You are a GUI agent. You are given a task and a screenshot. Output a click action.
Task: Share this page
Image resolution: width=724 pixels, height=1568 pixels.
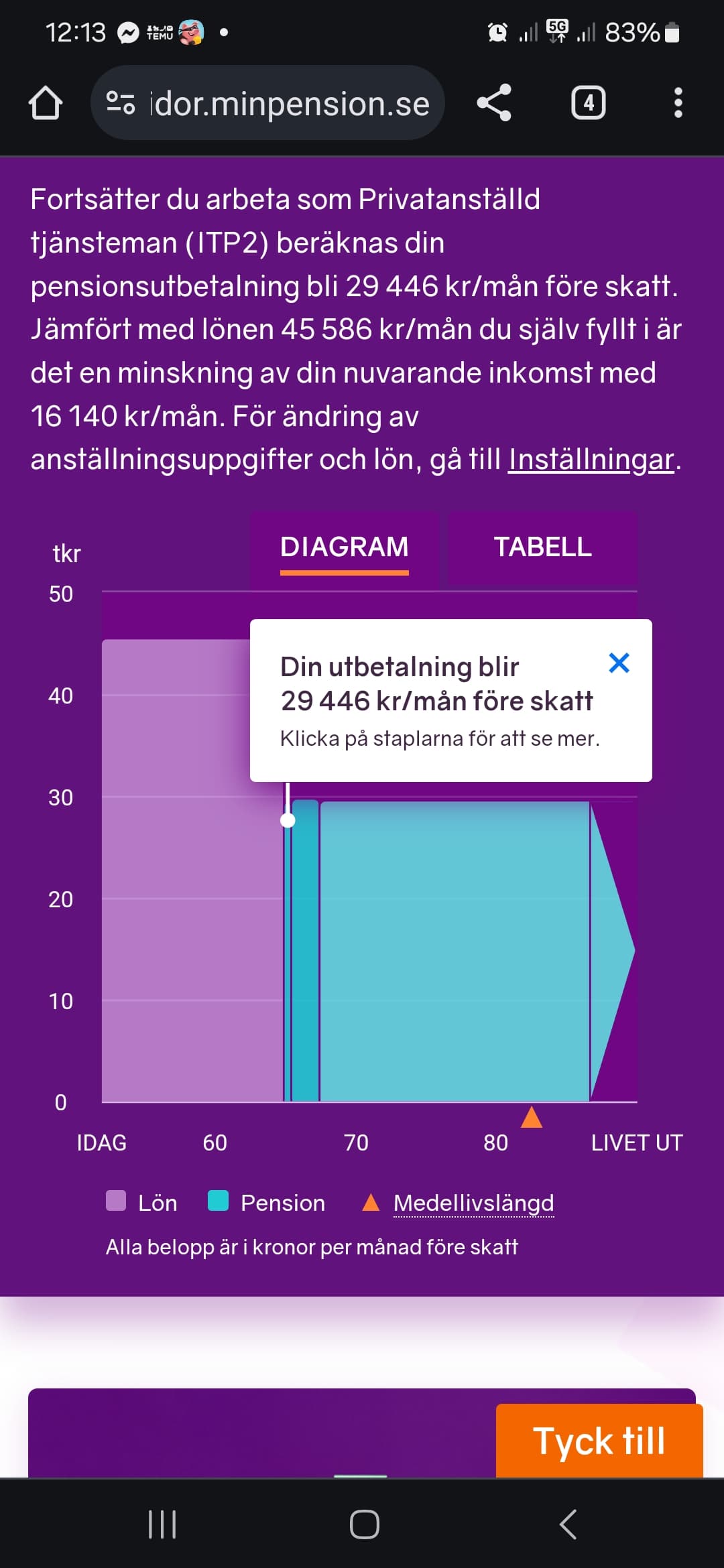(x=494, y=103)
